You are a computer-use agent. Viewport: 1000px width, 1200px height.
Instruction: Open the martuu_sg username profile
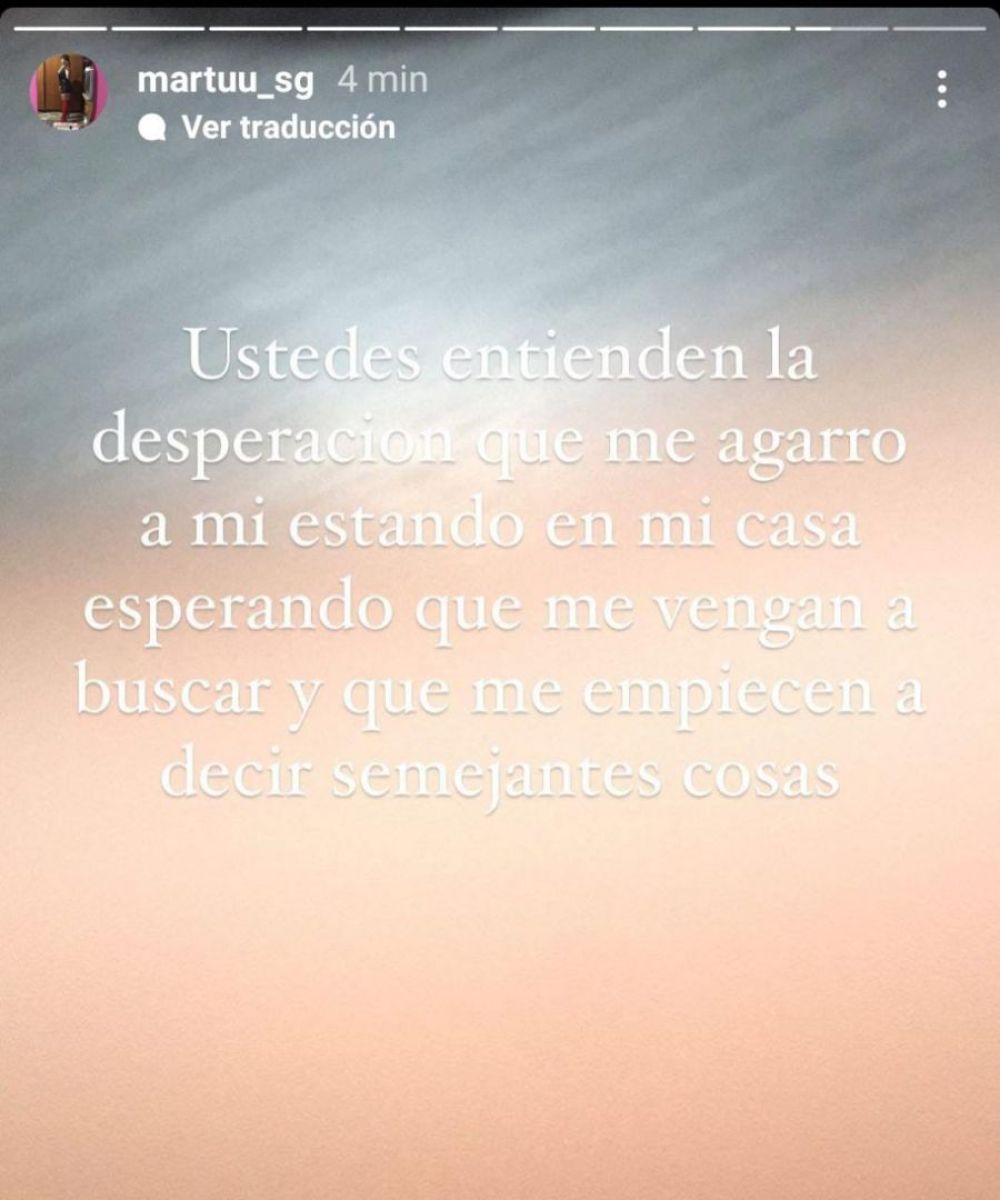[x=225, y=81]
